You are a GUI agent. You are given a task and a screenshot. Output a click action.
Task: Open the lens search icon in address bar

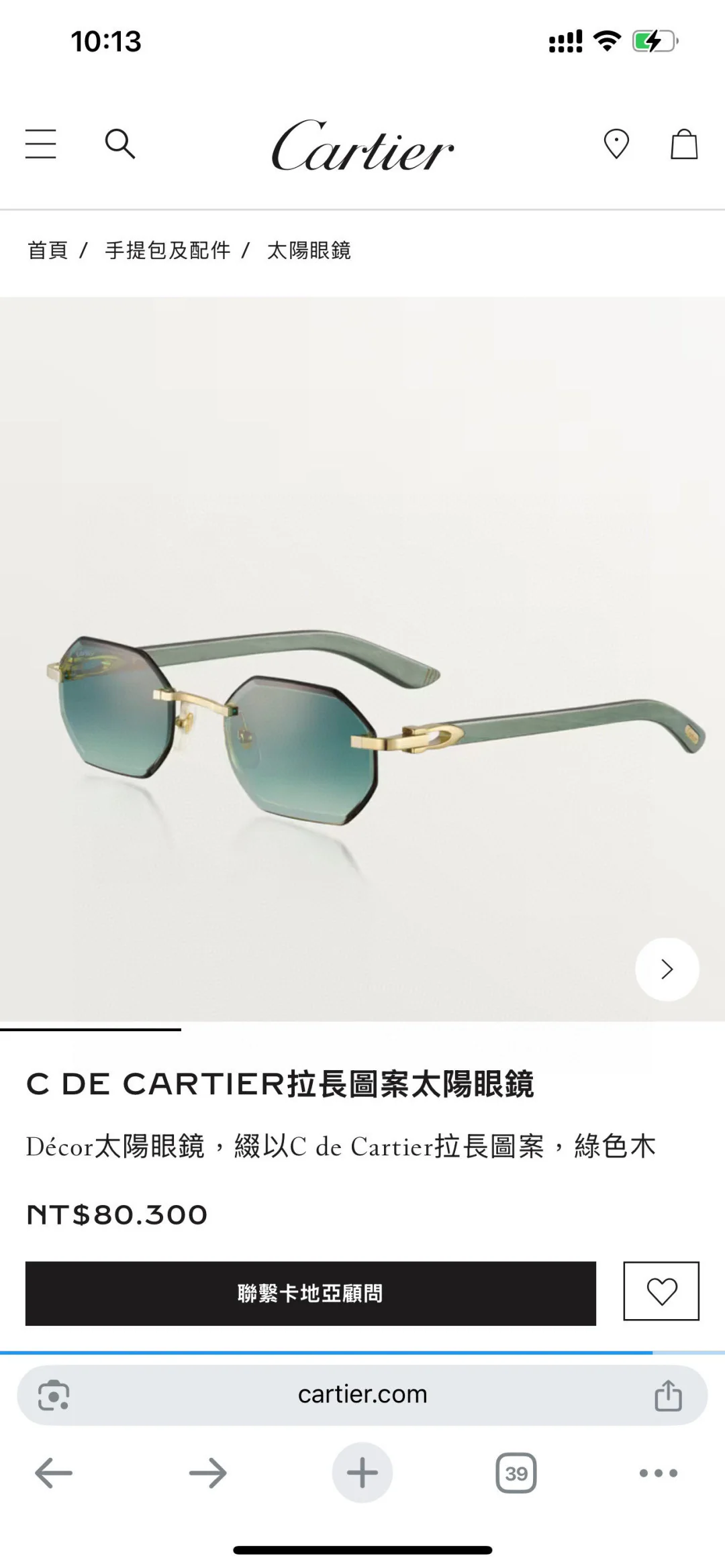54,1395
